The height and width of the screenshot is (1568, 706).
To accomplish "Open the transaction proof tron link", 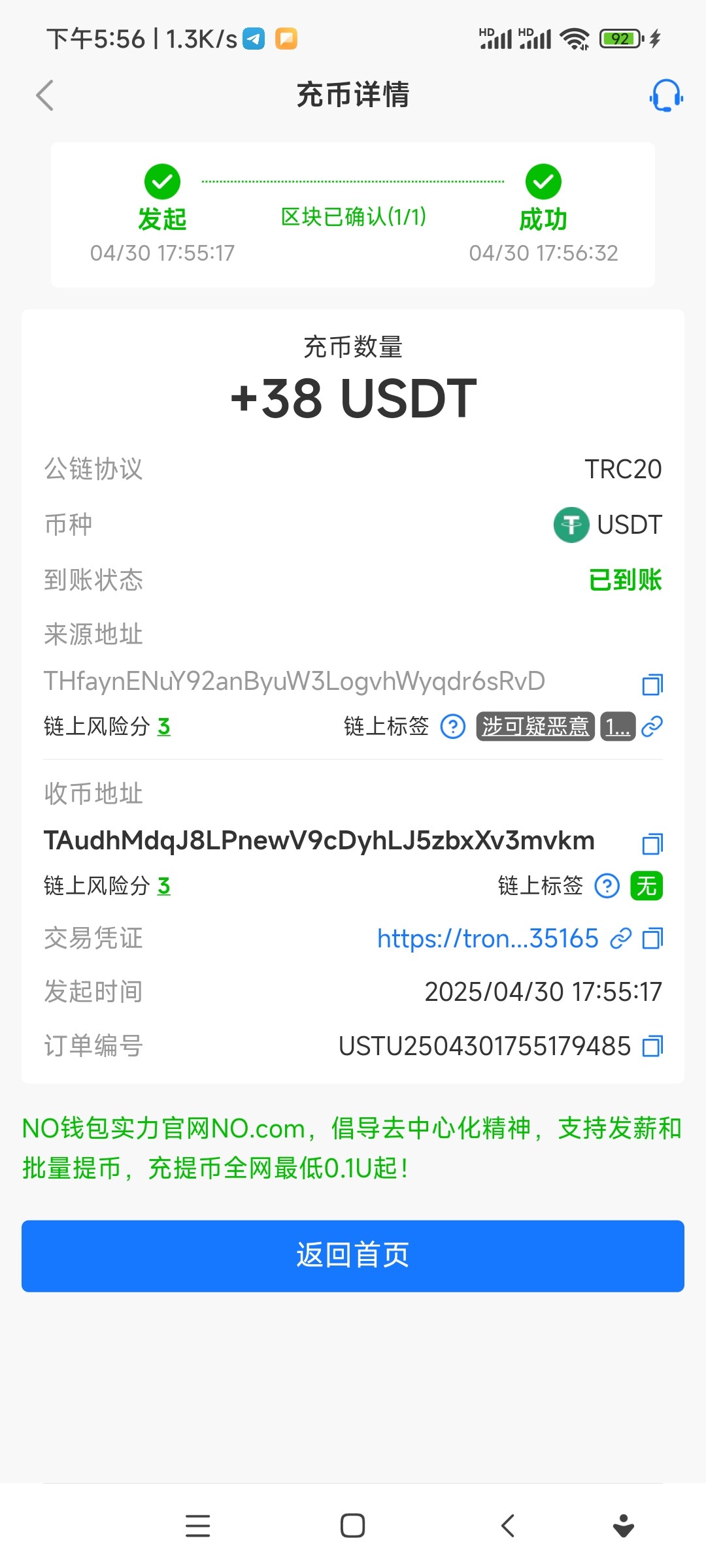I will click(488, 939).
